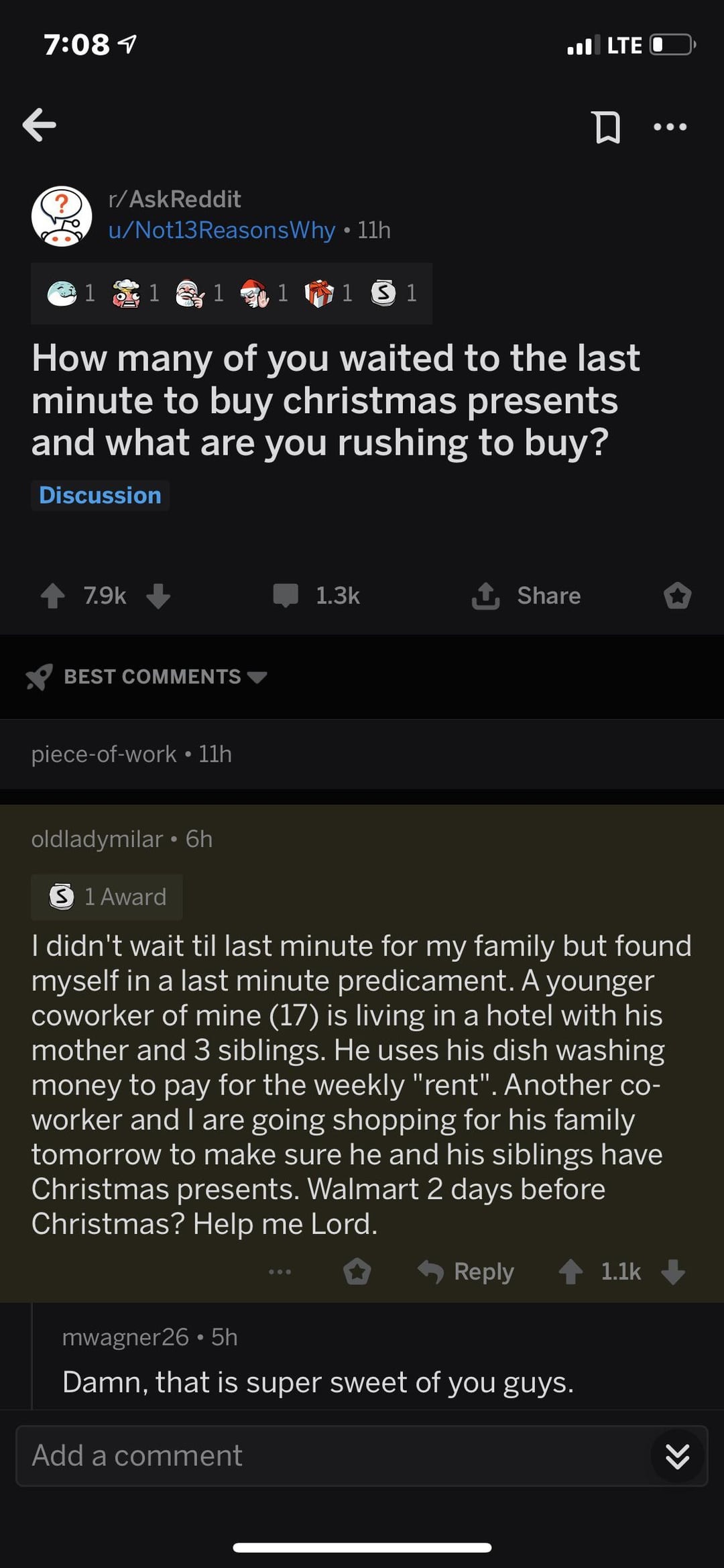This screenshot has height=1568, width=724.
Task: Reply to oldladymilar's comment
Action: pos(467,1272)
